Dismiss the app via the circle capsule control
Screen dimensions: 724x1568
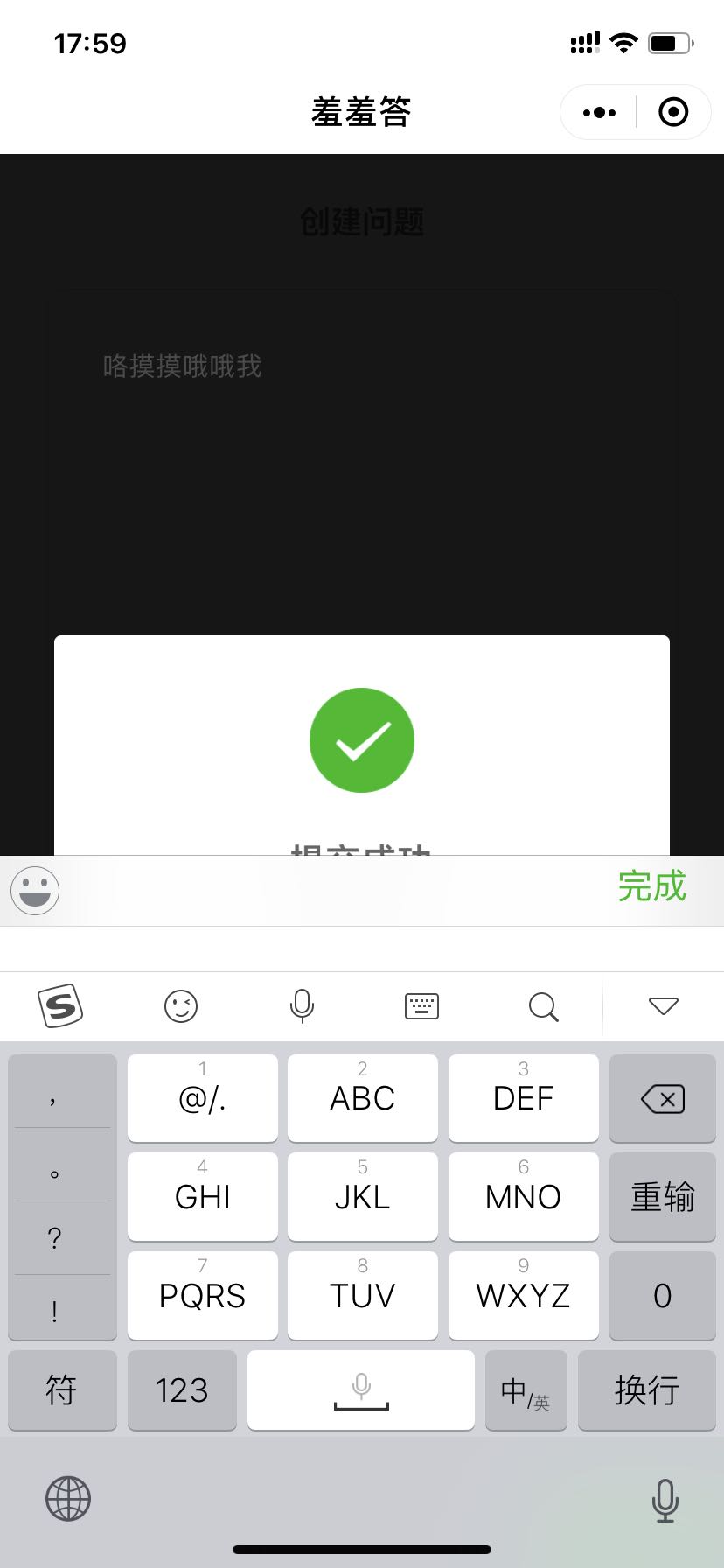672,112
